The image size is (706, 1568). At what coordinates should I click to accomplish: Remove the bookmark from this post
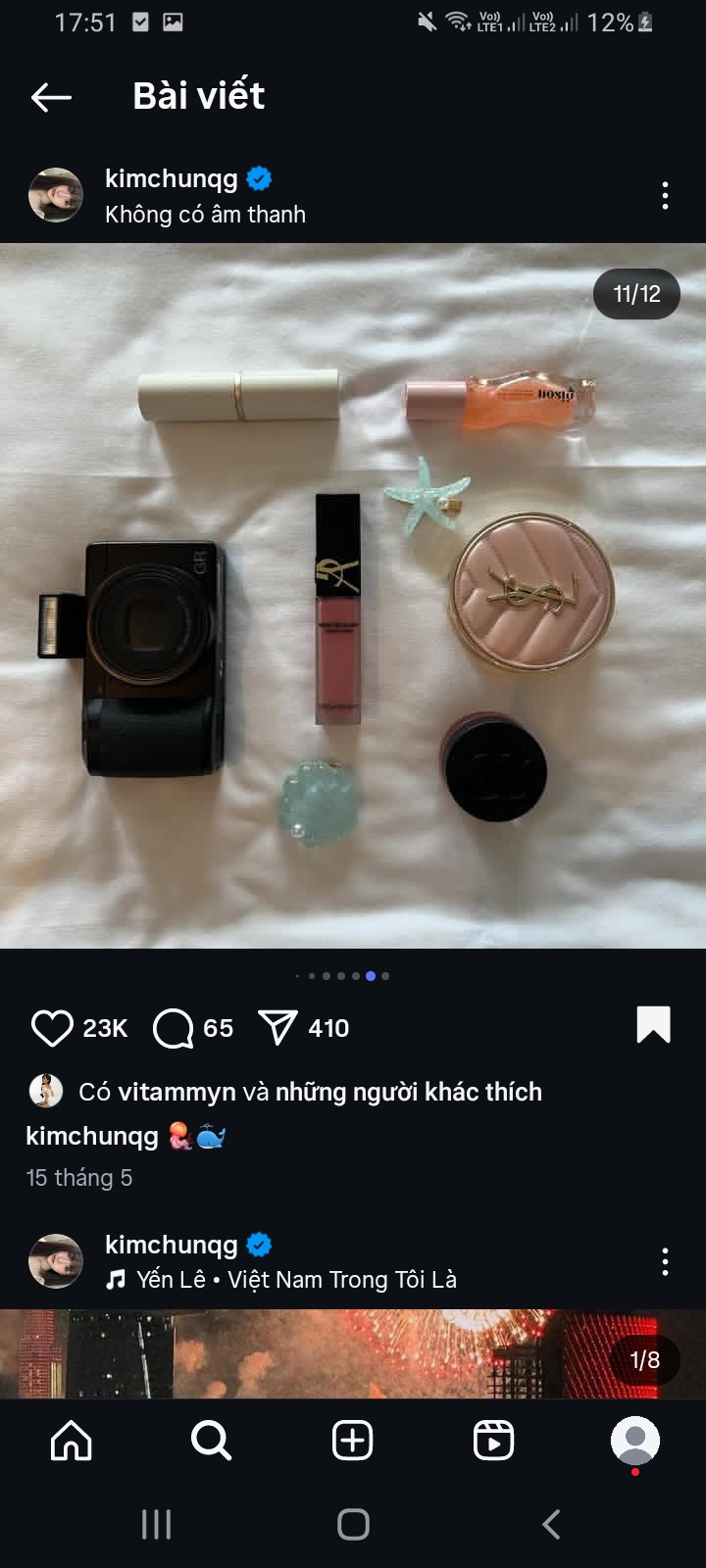[x=653, y=1025]
